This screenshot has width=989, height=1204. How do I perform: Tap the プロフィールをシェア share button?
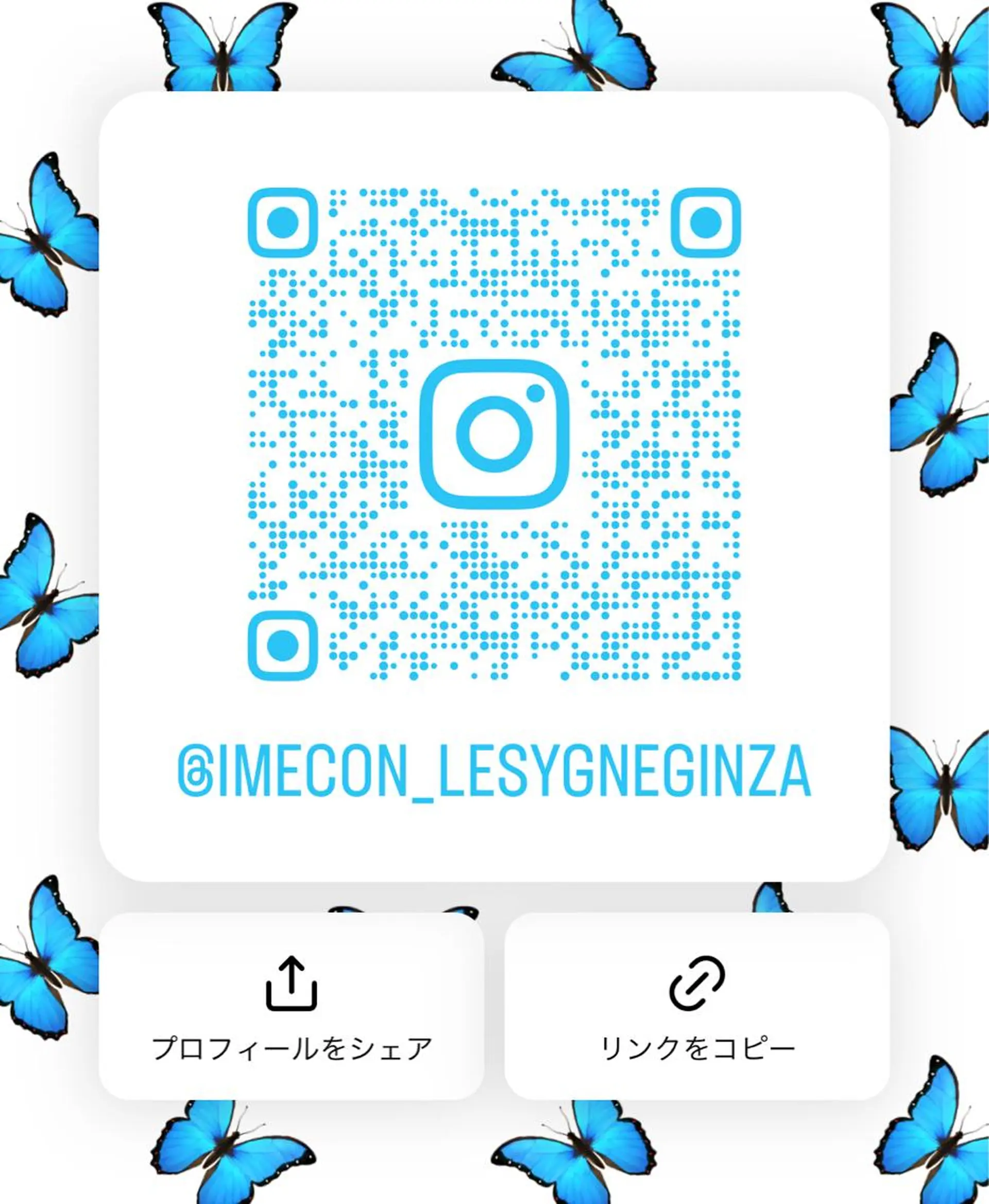tap(291, 1006)
